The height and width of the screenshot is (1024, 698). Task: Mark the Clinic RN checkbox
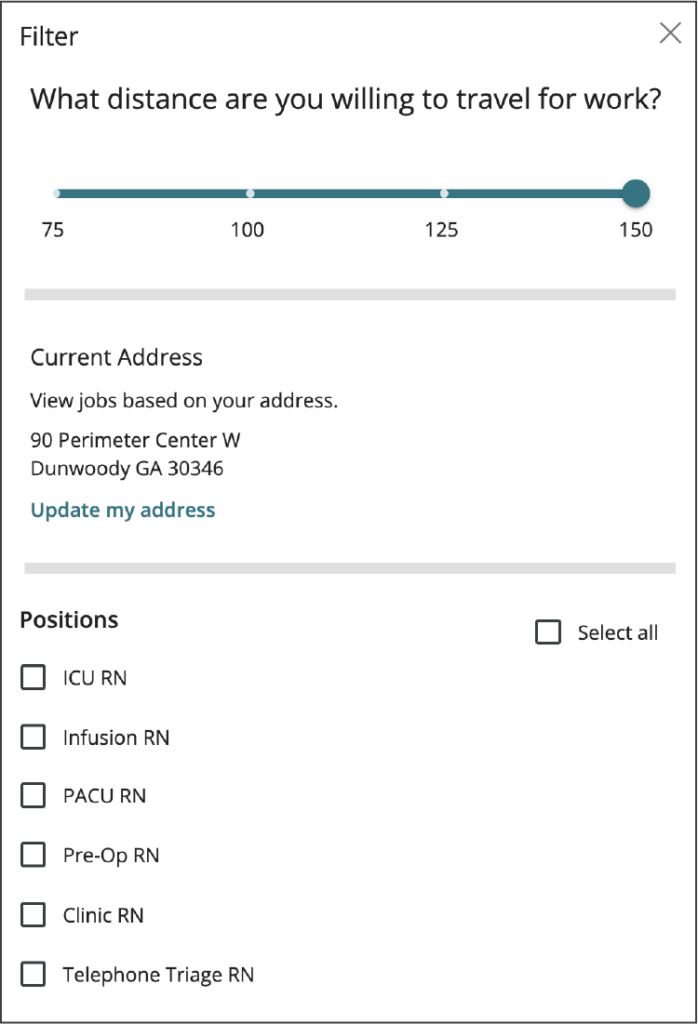(x=33, y=915)
